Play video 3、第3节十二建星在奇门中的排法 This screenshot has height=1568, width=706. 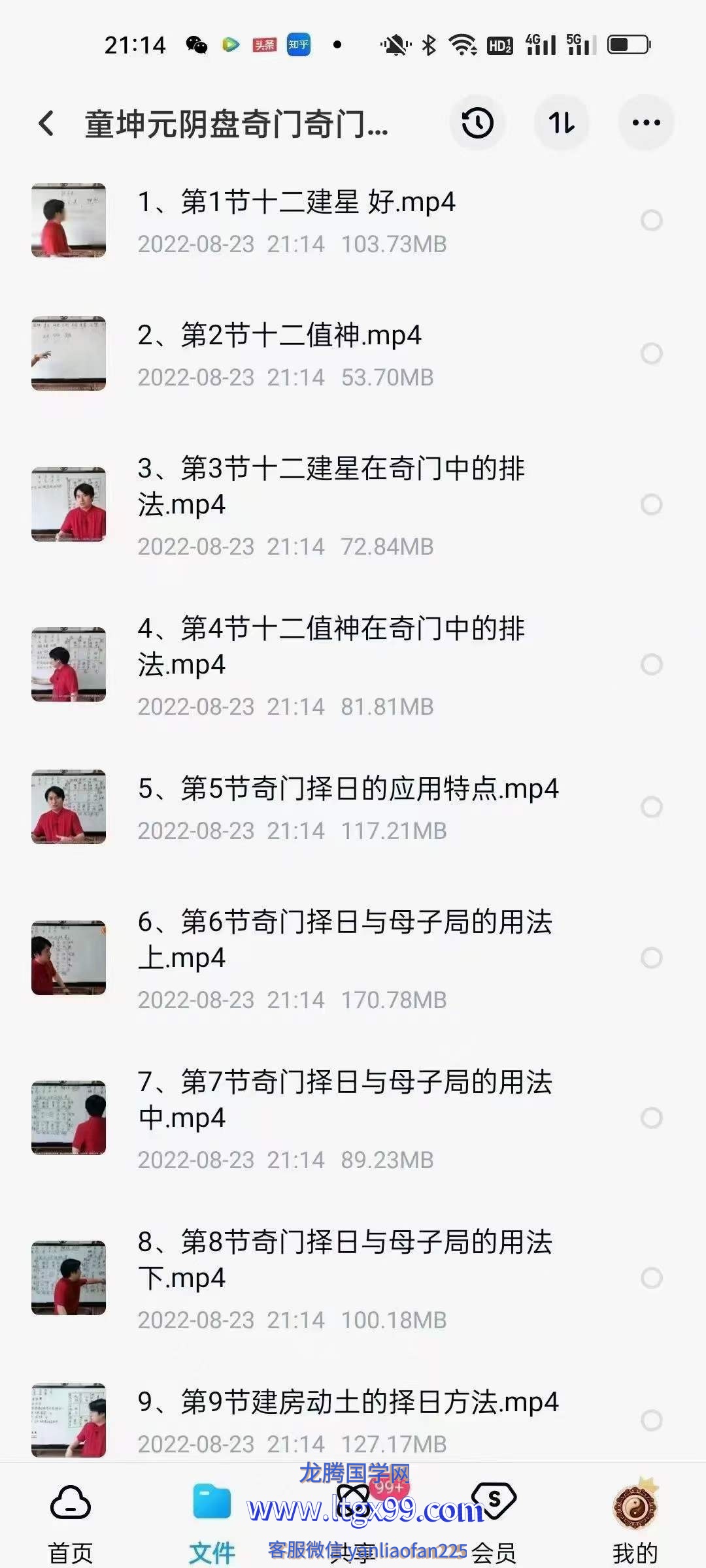[330, 486]
